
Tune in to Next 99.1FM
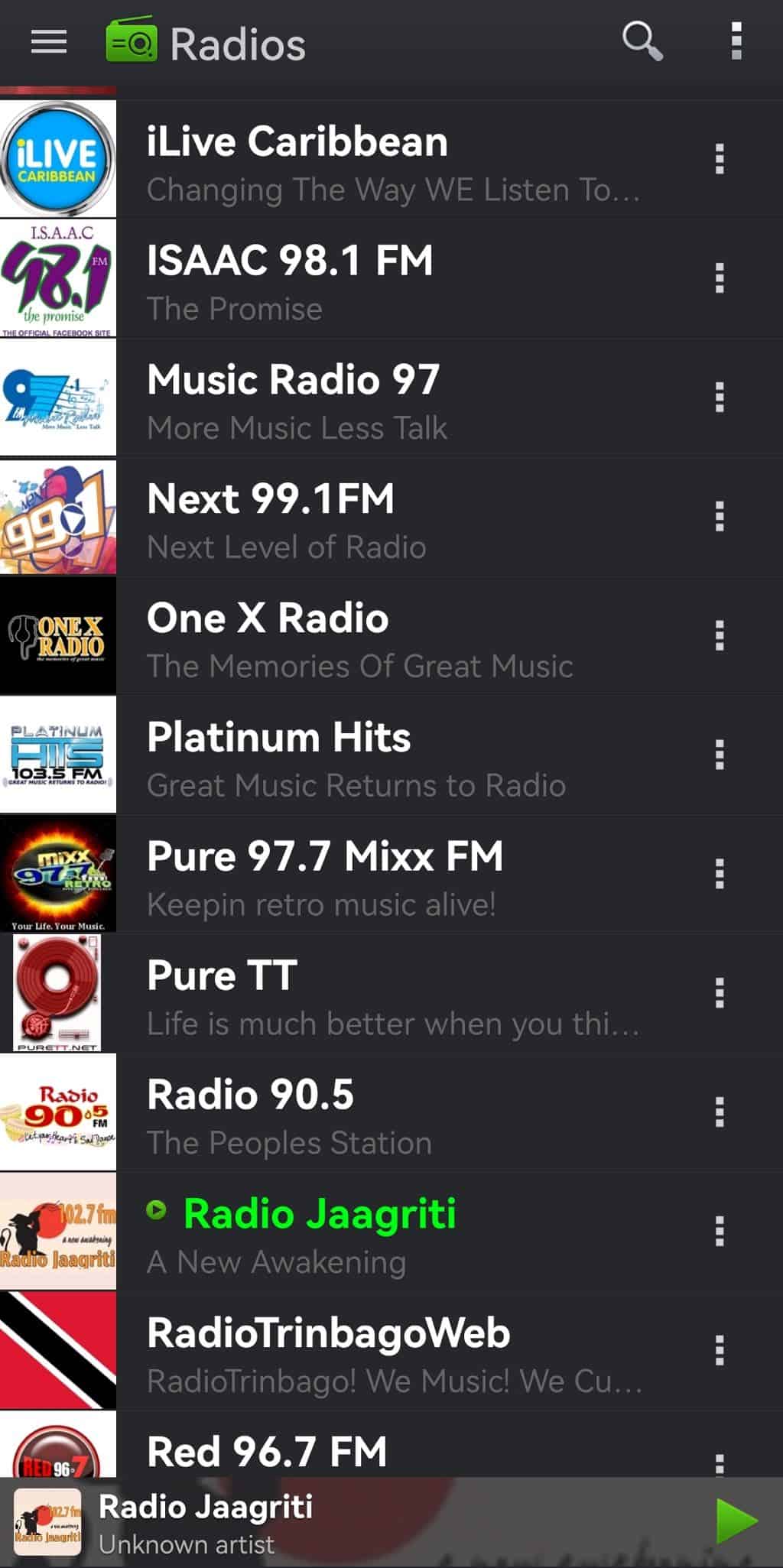tap(382, 518)
